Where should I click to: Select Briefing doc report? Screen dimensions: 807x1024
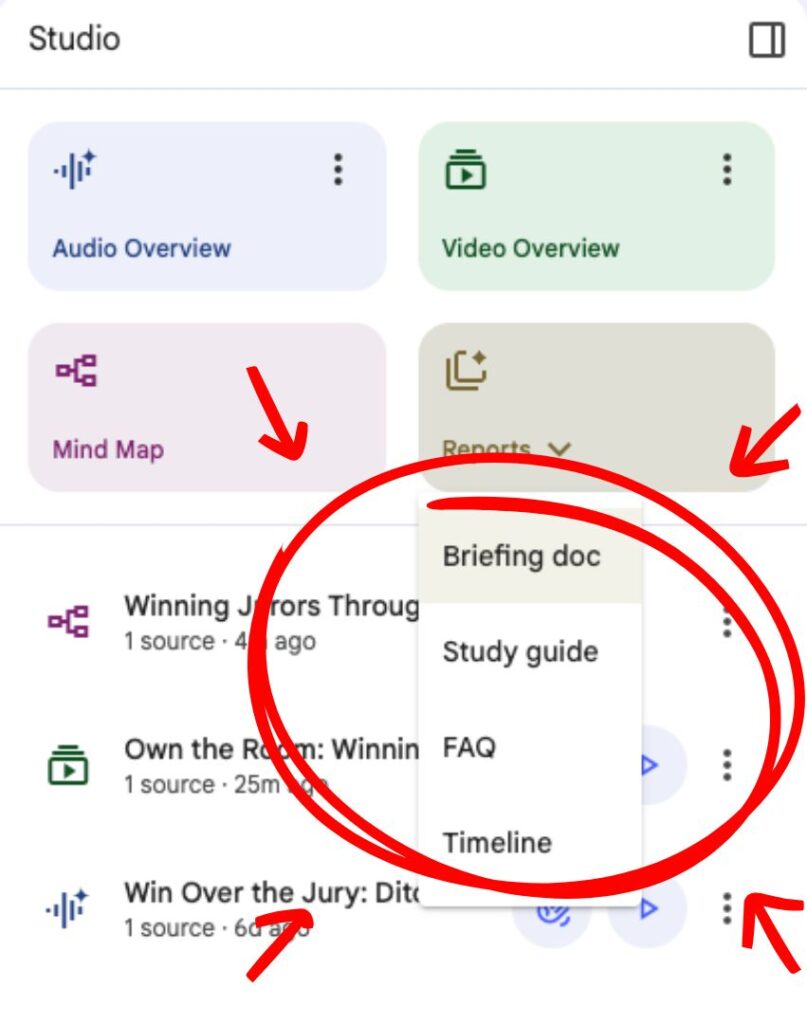tap(522, 556)
